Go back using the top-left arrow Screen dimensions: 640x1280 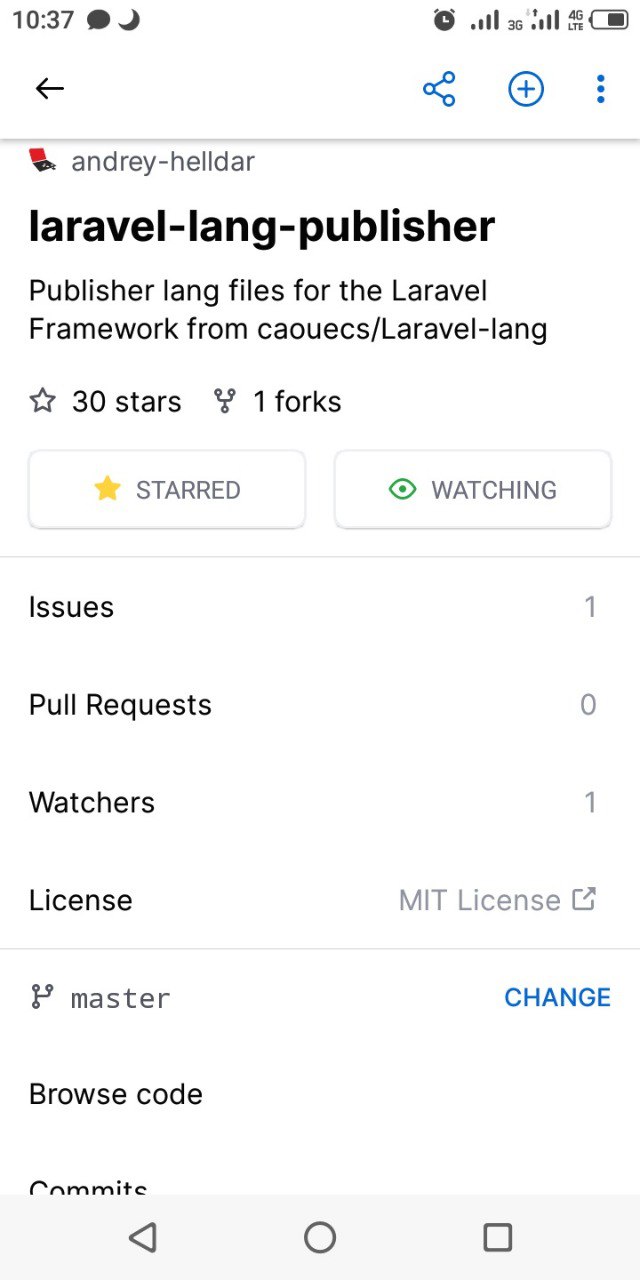[49, 89]
